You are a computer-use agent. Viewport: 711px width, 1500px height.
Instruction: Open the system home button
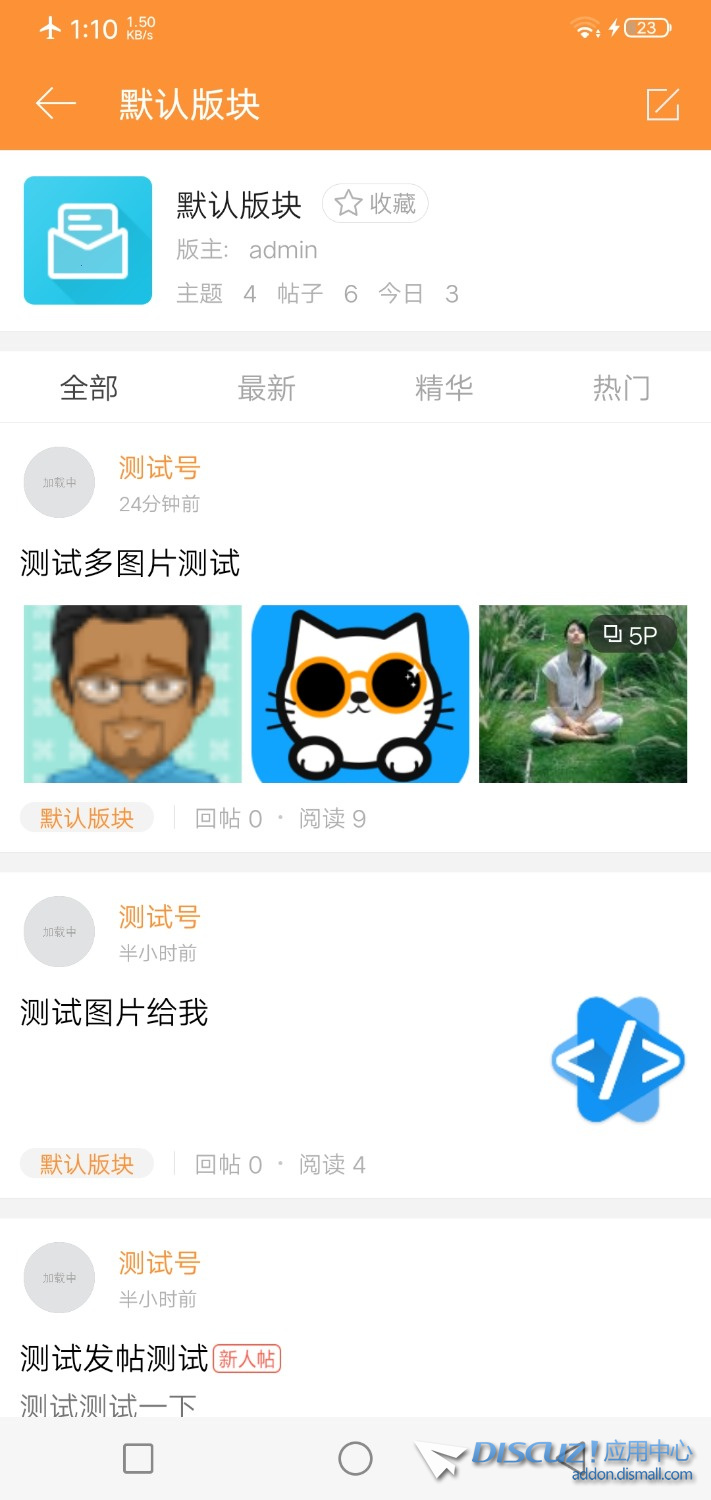[x=355, y=1458]
